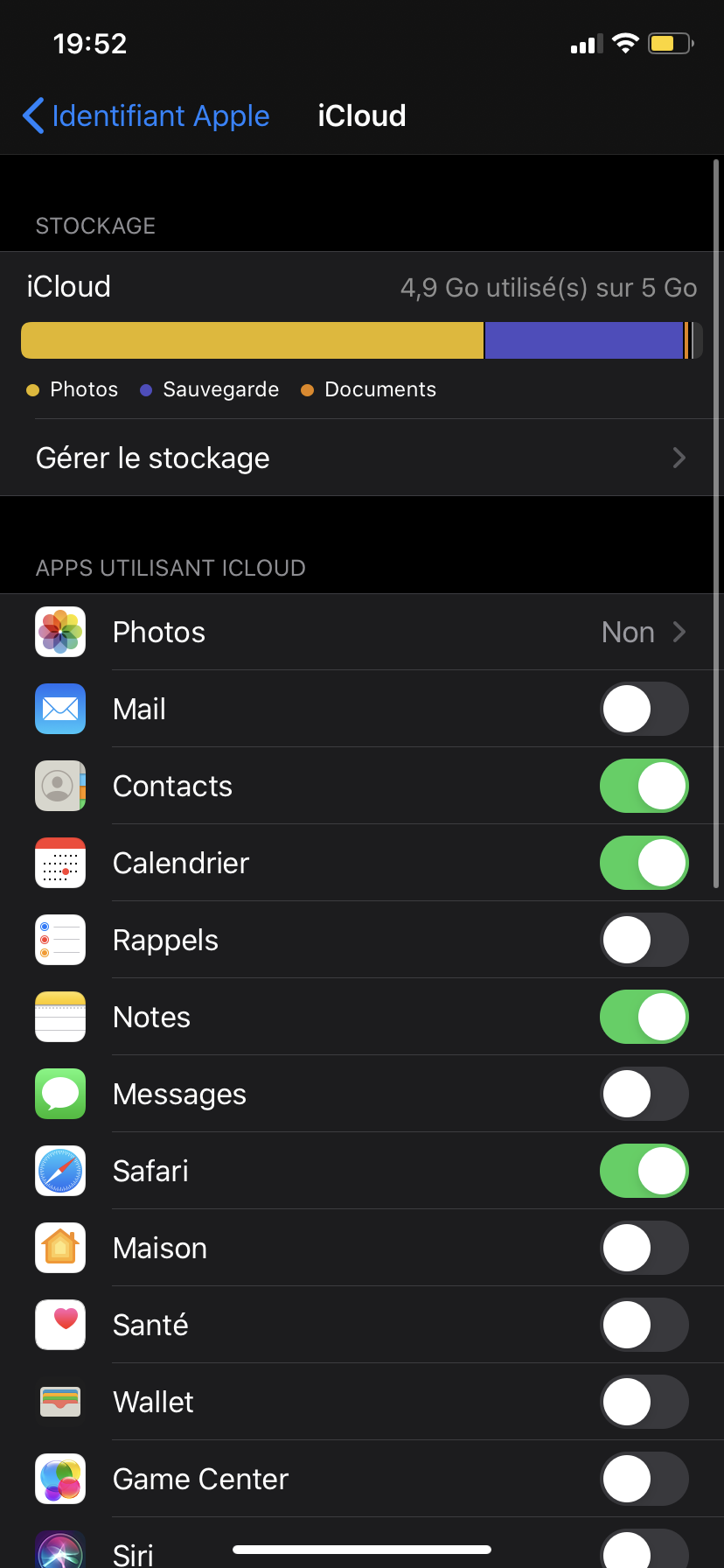Disable Safari iCloud toggle
This screenshot has height=1568, width=724.
pos(644,1171)
